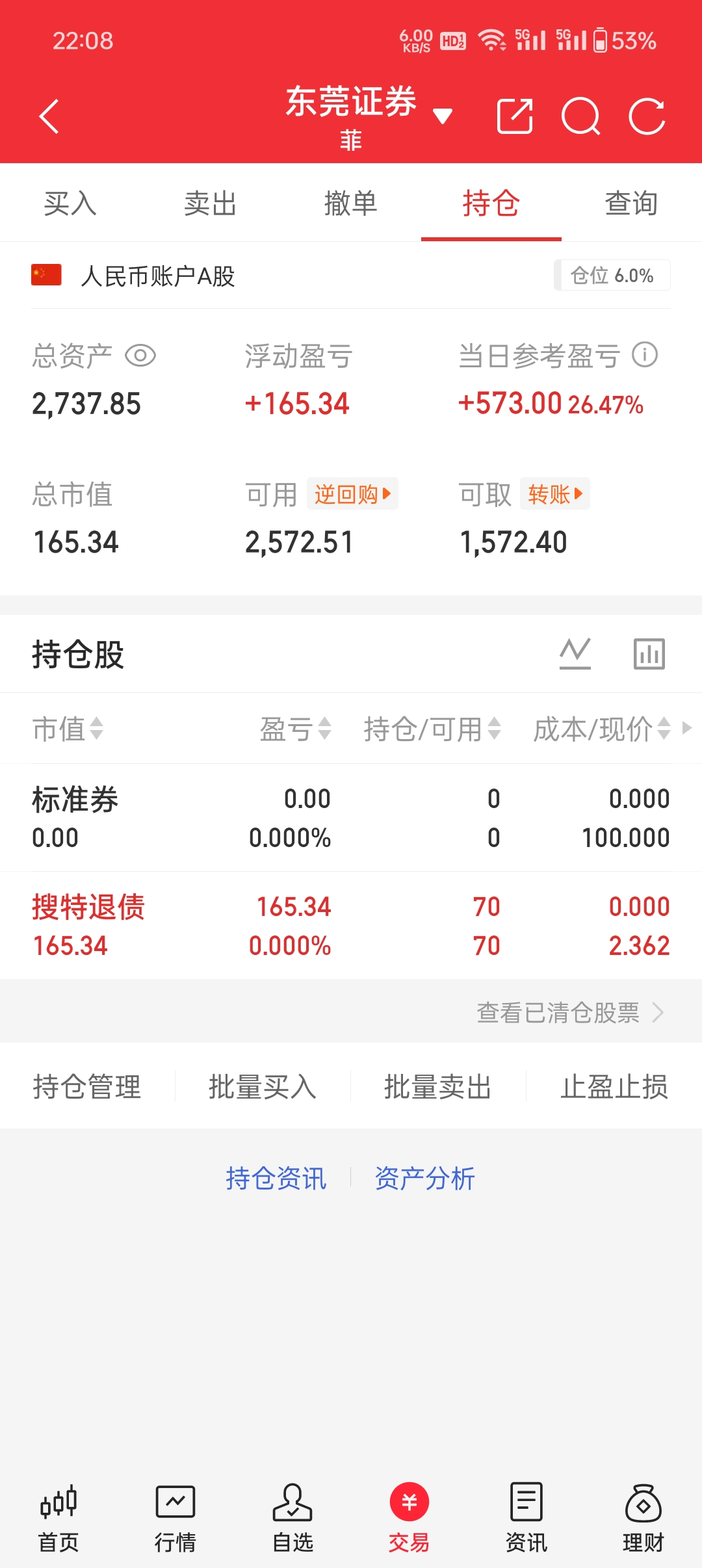Select the 查询 tab
The width and height of the screenshot is (702, 1568).
[x=631, y=203]
